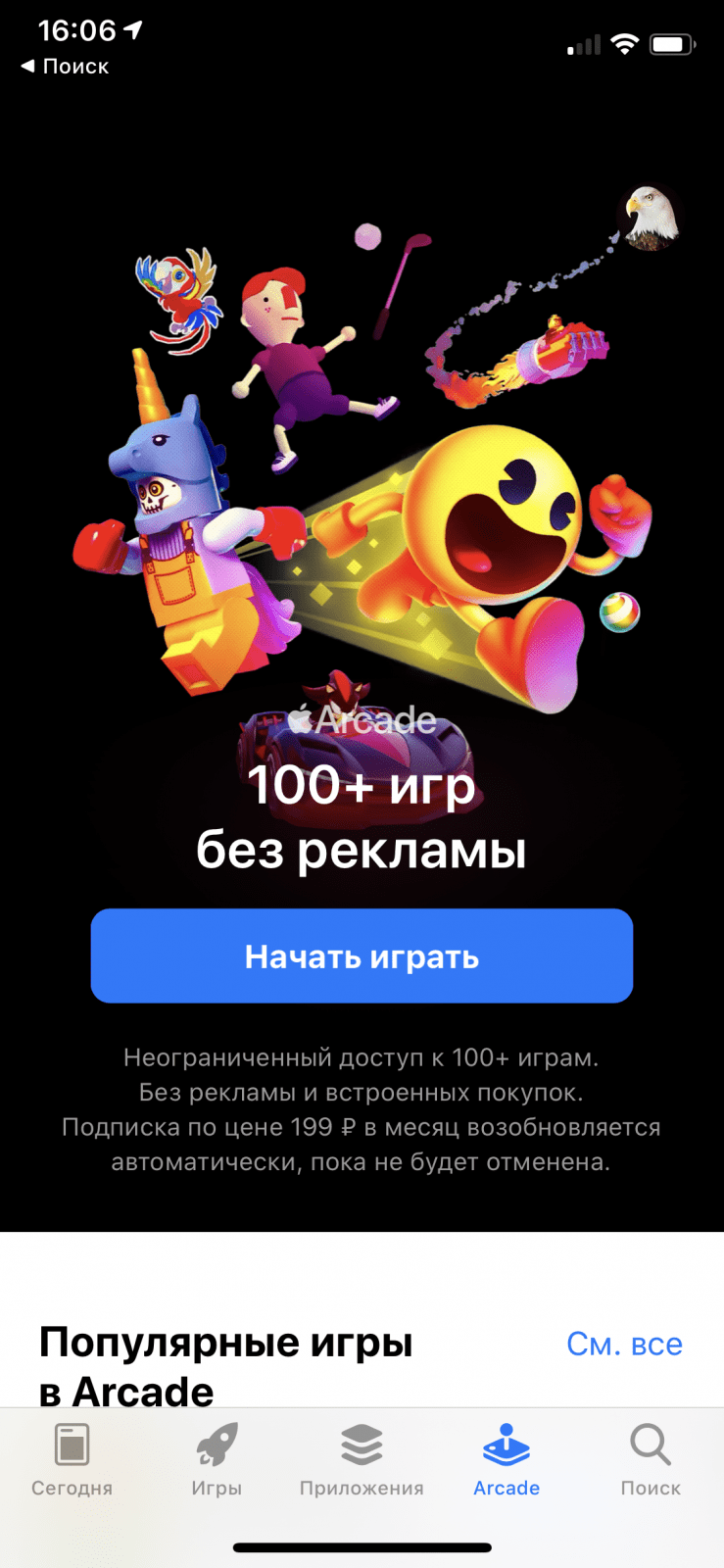Select the Arcade tab
Image resolution: width=724 pixels, height=1568 pixels.
507,1460
